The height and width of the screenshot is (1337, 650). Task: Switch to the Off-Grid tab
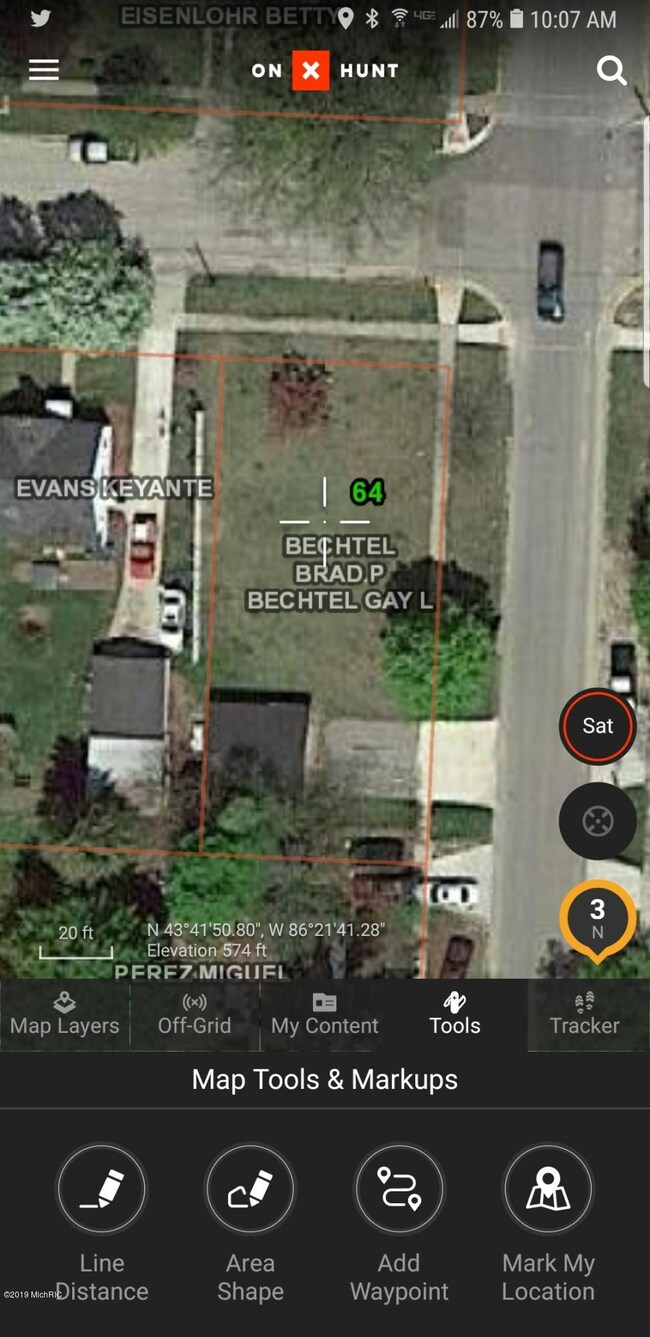[194, 1014]
